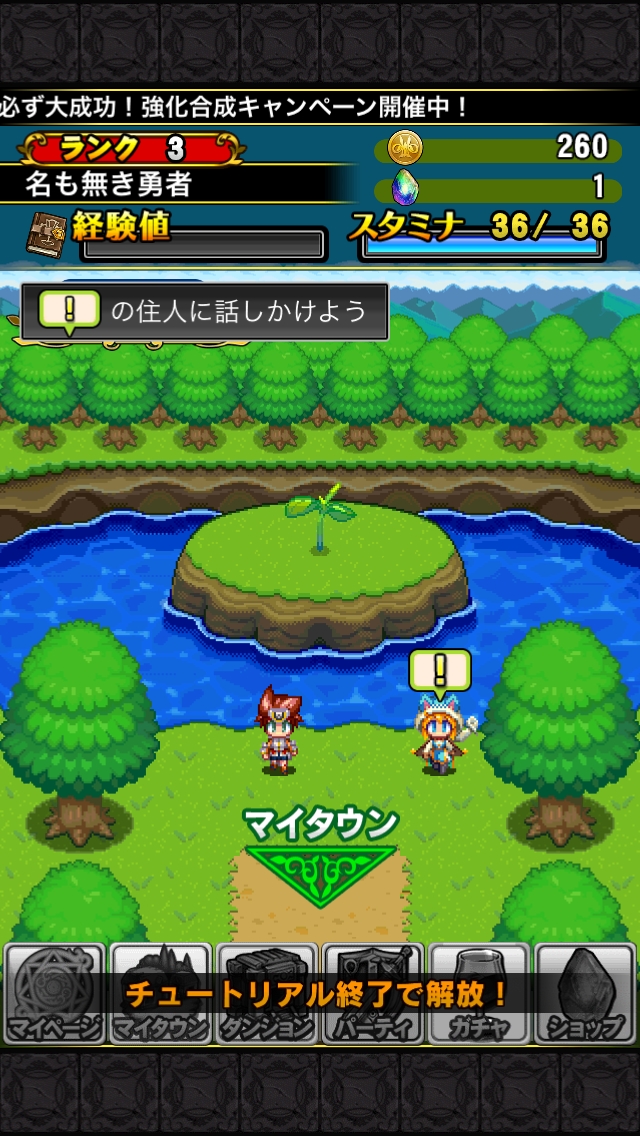Screen dimensions: 640x1136
Task: Visit the ショップ tab
Action: [x=585, y=993]
